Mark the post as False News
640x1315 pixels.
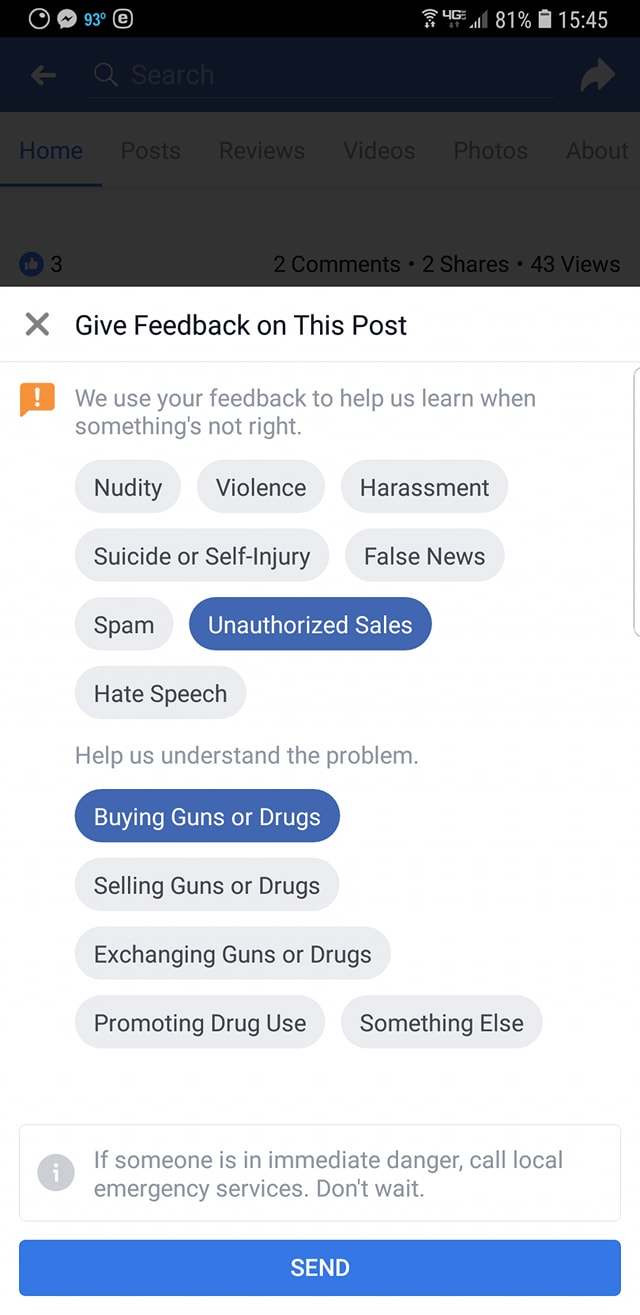424,556
